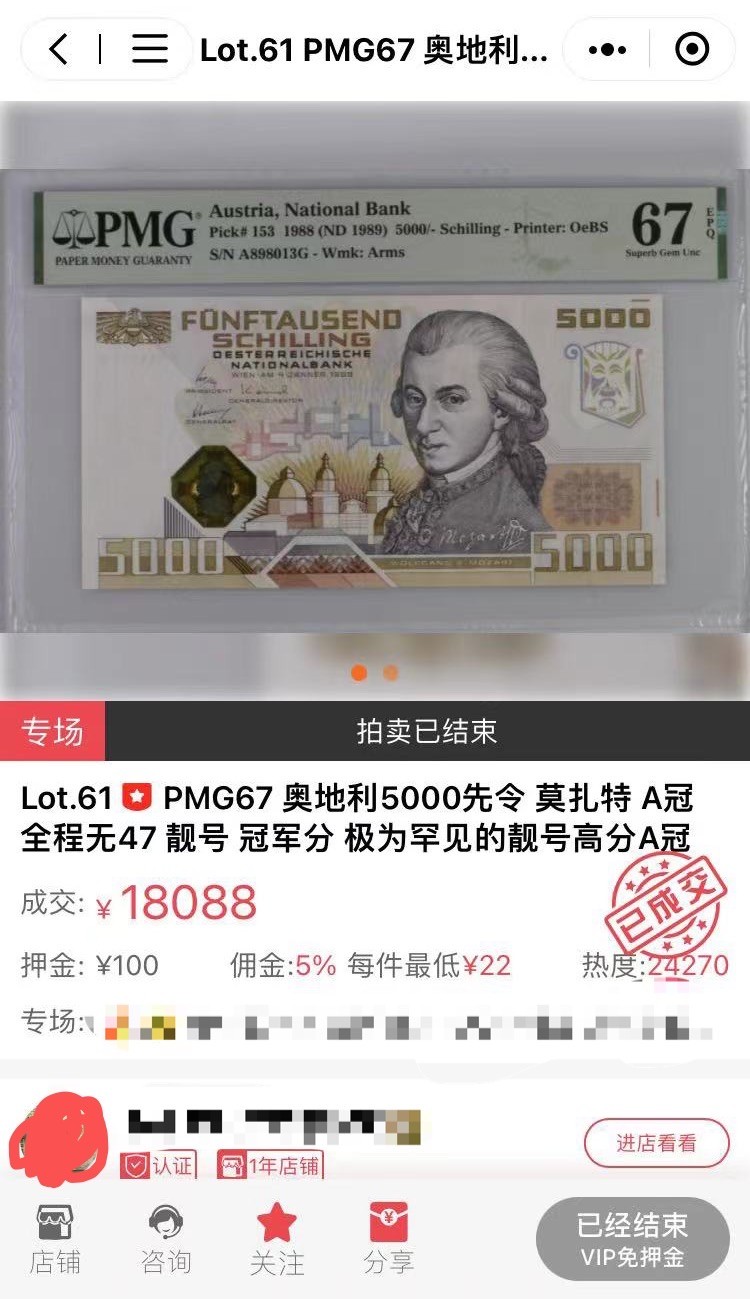Image resolution: width=750 pixels, height=1299 pixels.
Task: Jump to the second image via page dot
Action: [391, 673]
